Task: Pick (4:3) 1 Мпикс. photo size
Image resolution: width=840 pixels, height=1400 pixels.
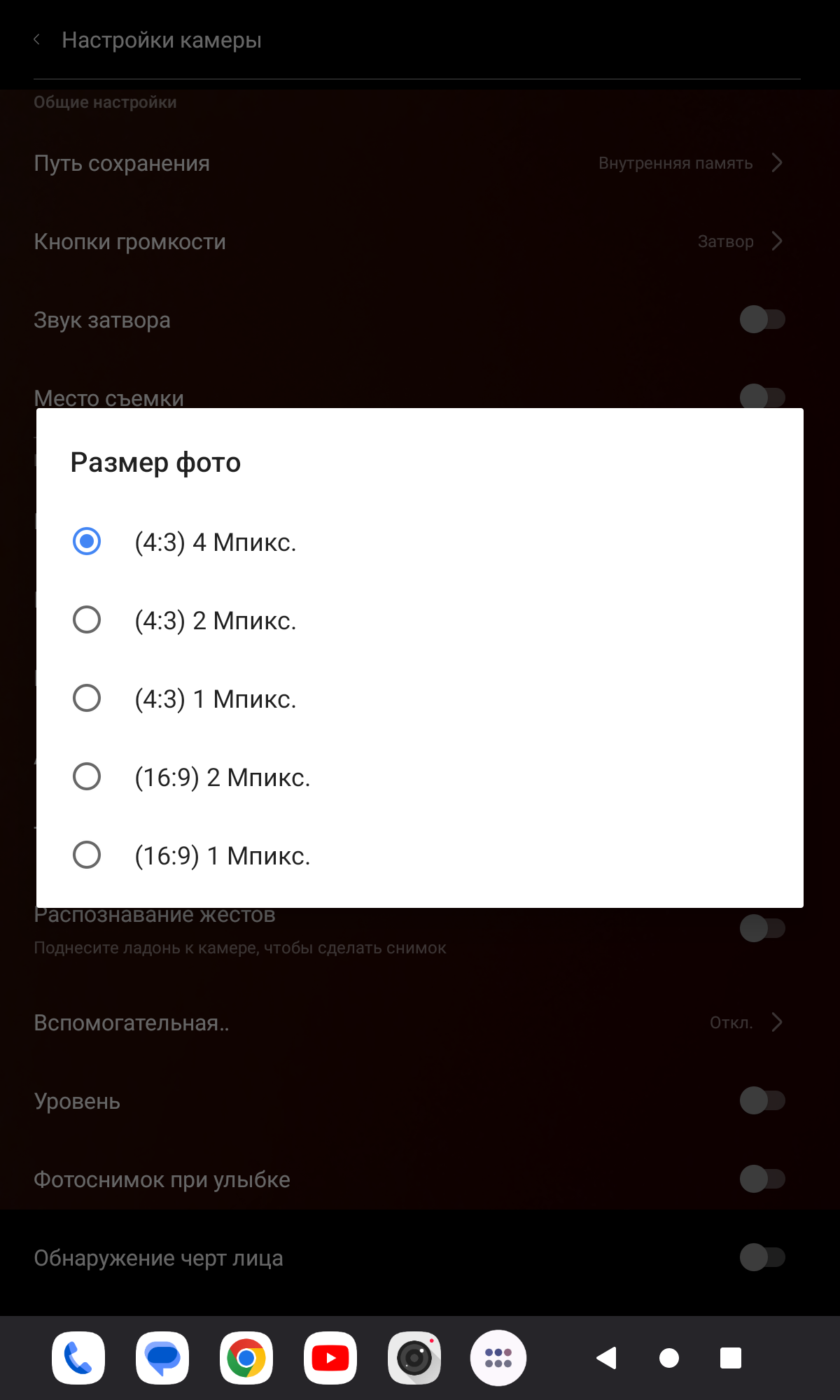Action: coord(87,699)
